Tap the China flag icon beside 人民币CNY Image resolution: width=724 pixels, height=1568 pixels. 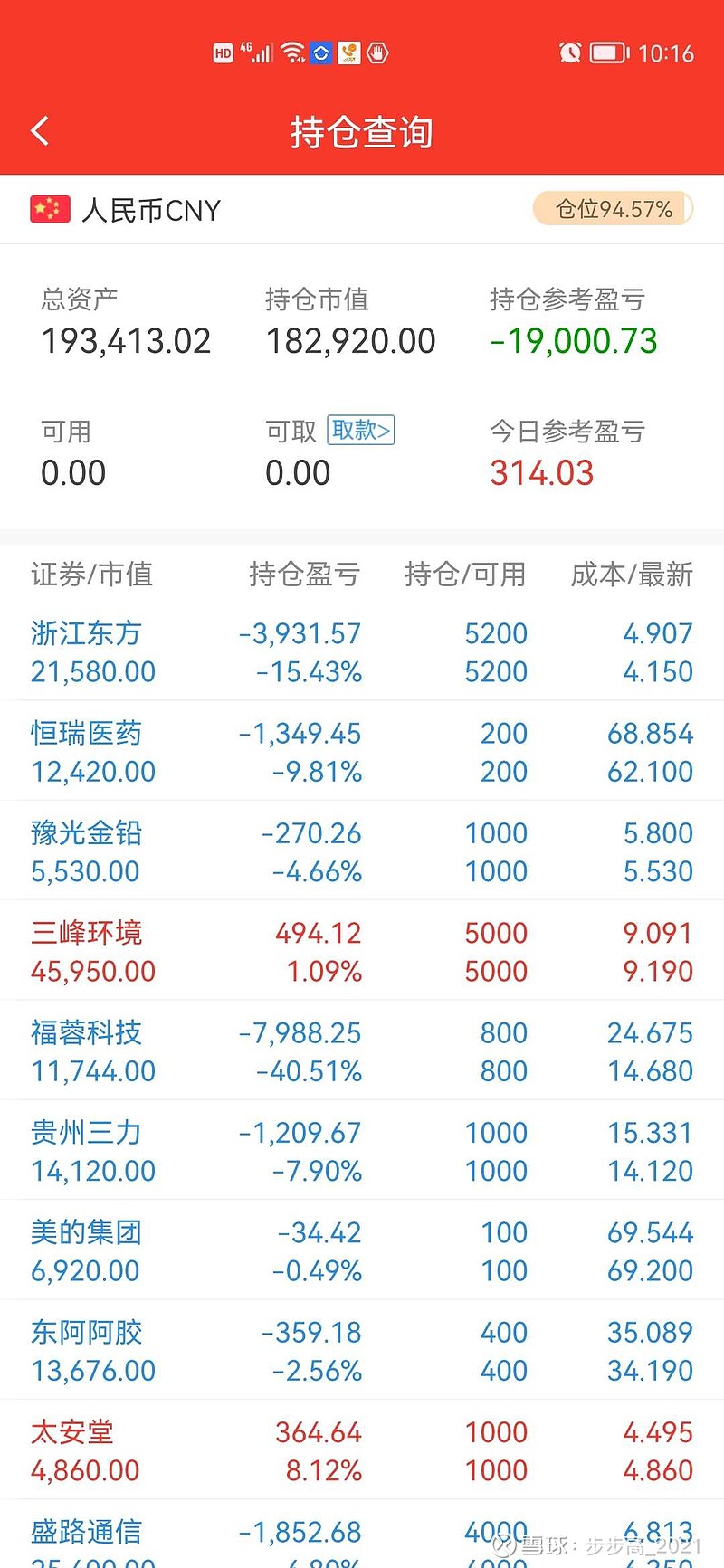pos(50,209)
